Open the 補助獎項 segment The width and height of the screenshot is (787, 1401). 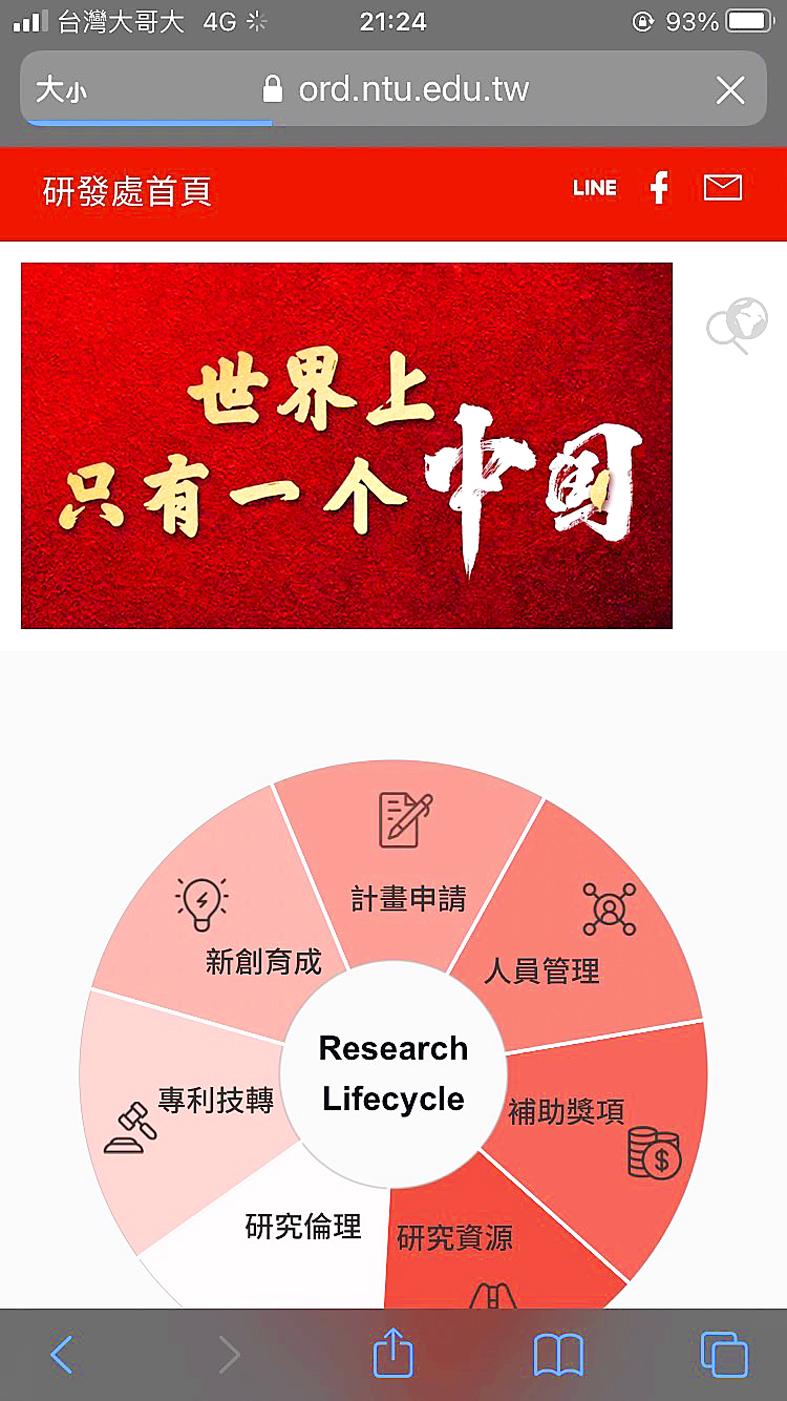point(600,1120)
